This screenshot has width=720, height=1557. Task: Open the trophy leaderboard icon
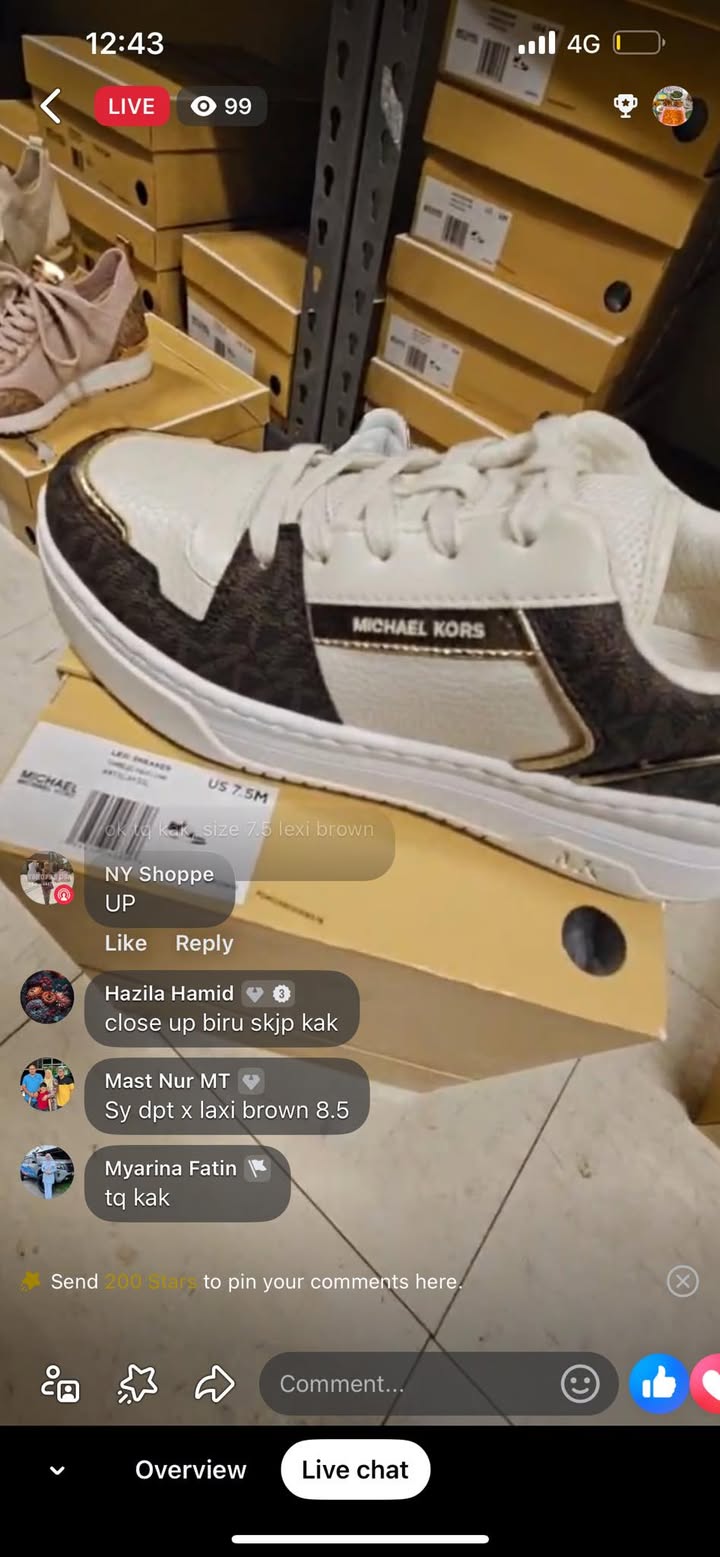coord(626,106)
